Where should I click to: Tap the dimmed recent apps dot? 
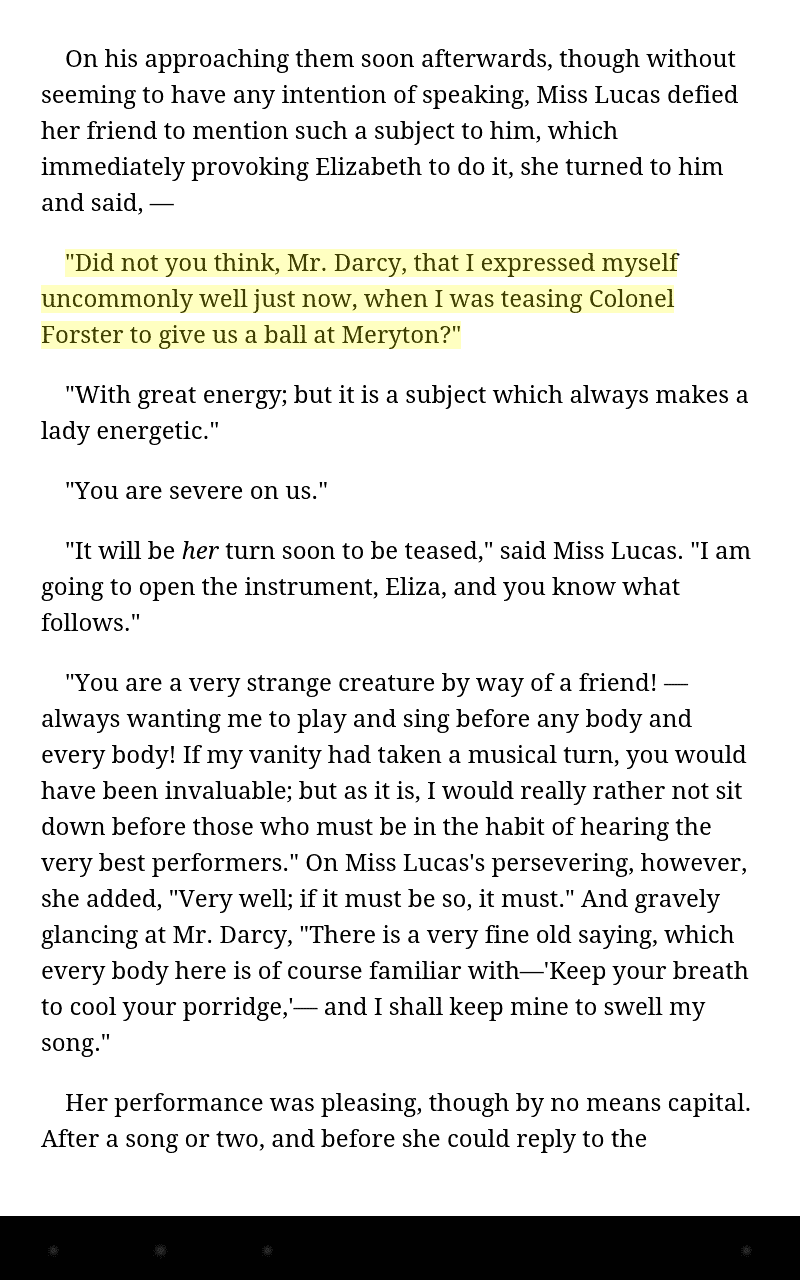click(x=267, y=1250)
